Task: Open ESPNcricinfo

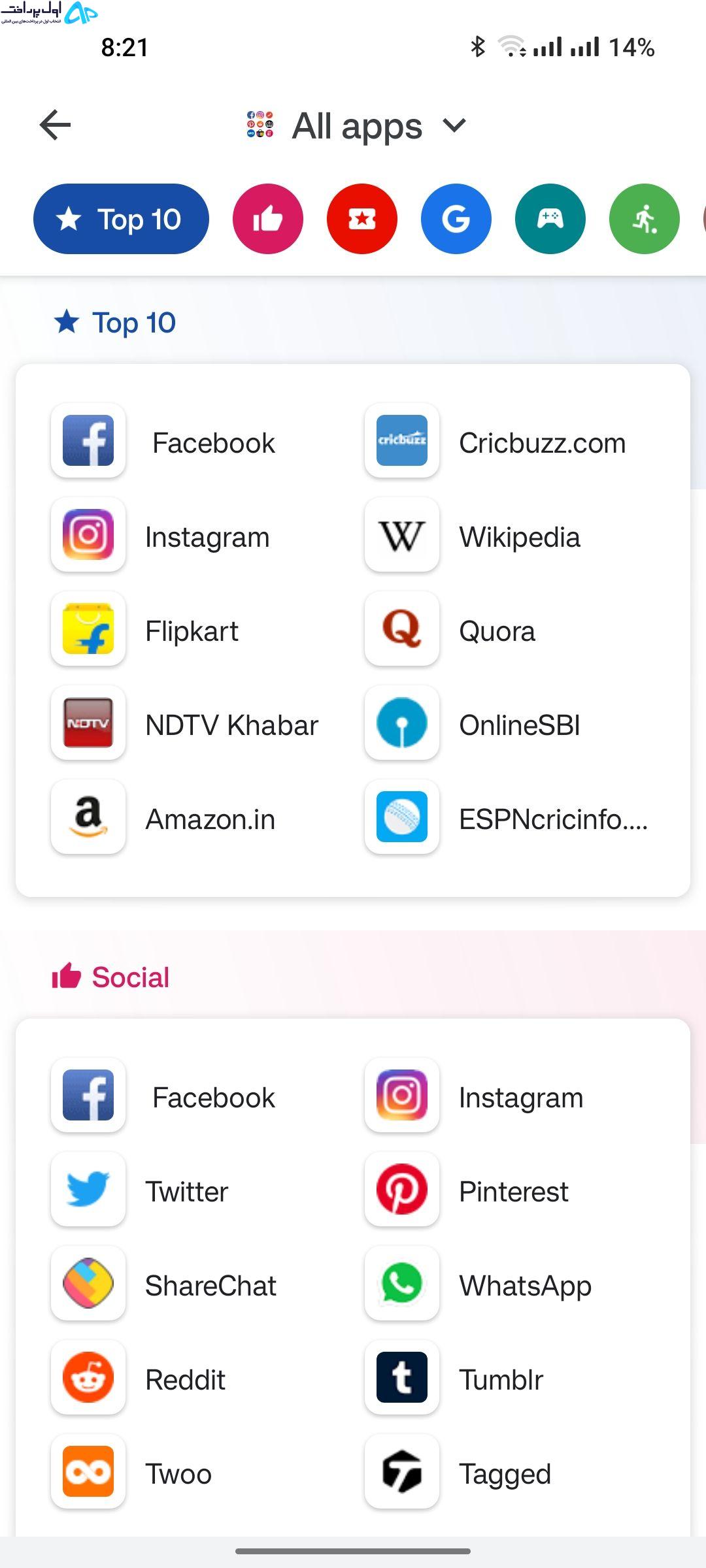Action: point(507,818)
